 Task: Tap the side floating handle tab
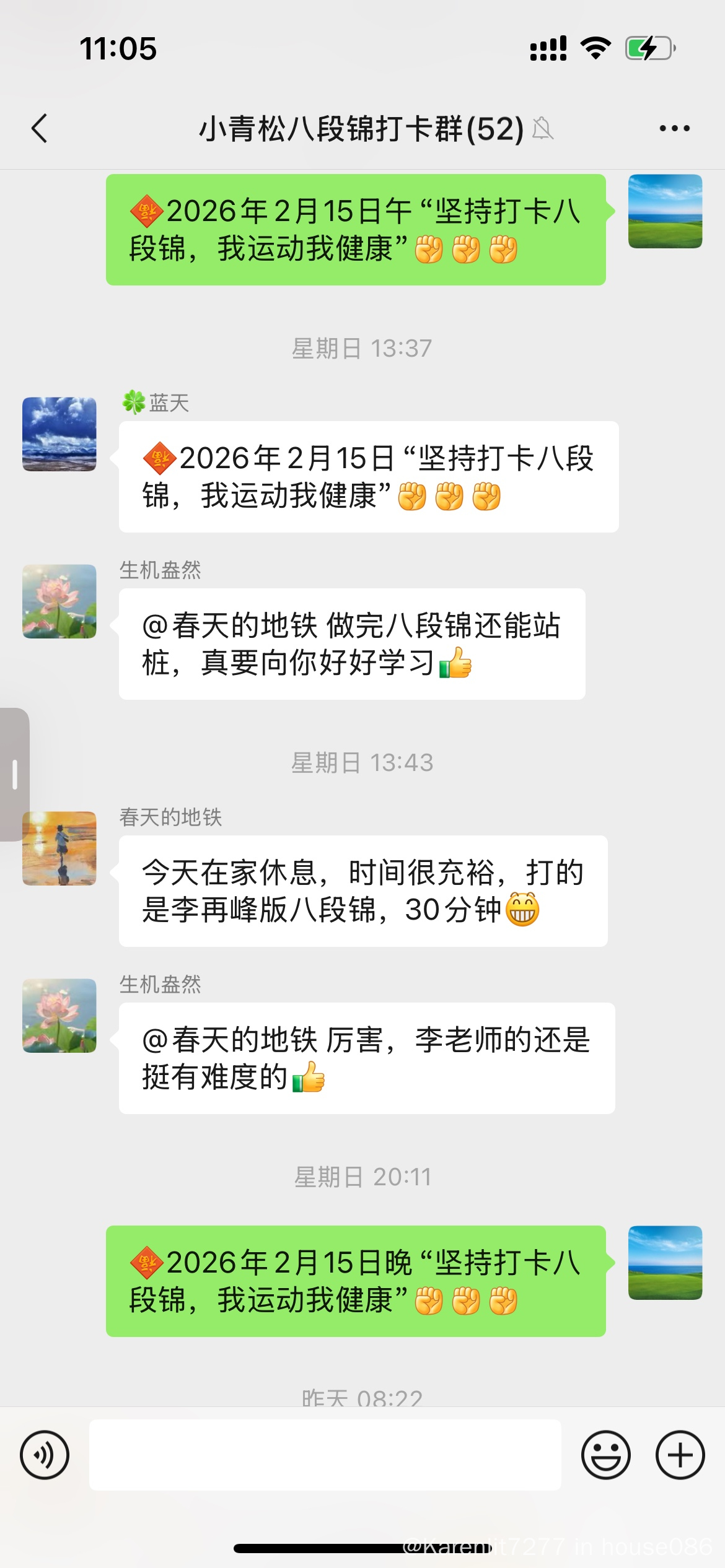[x=14, y=774]
